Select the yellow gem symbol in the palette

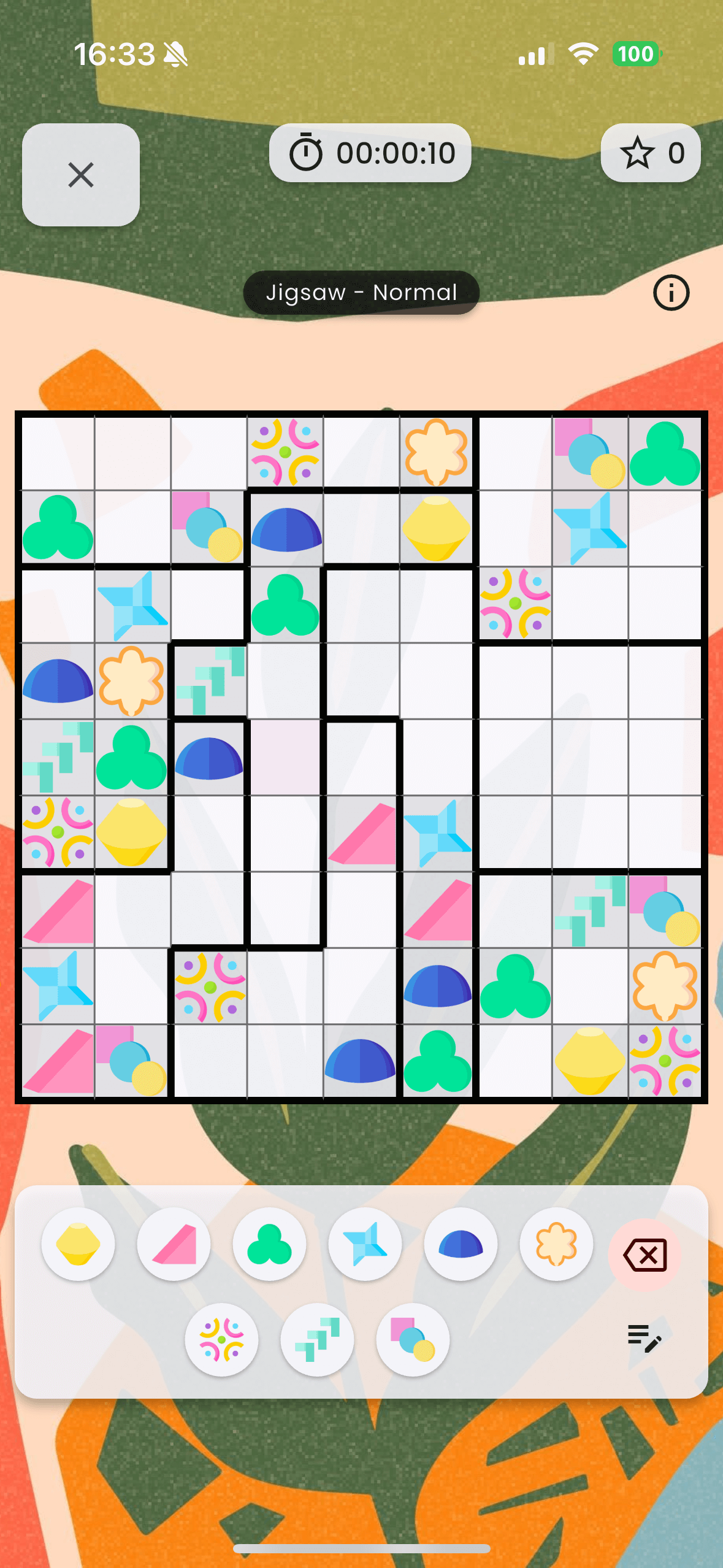tap(78, 1243)
